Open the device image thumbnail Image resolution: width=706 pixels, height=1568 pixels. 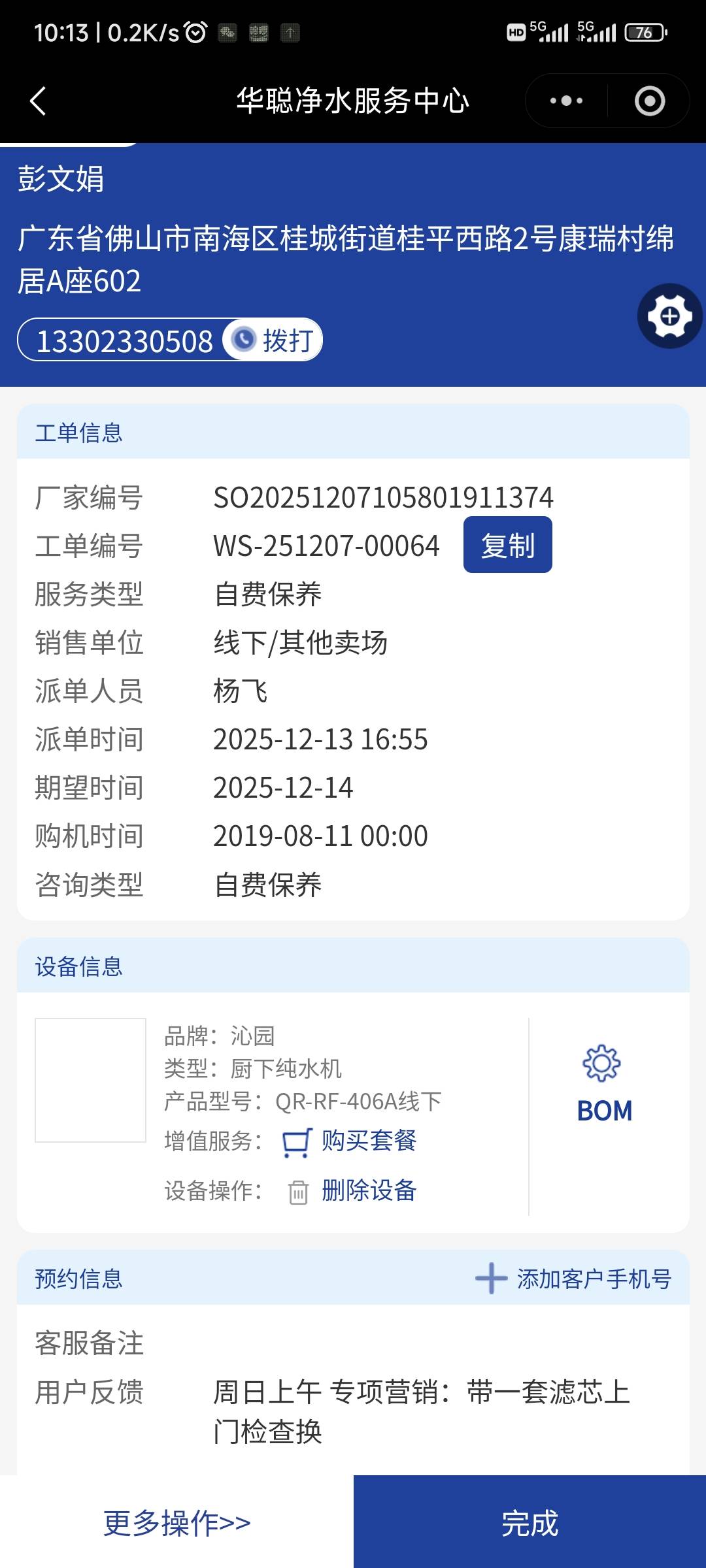(x=90, y=1080)
